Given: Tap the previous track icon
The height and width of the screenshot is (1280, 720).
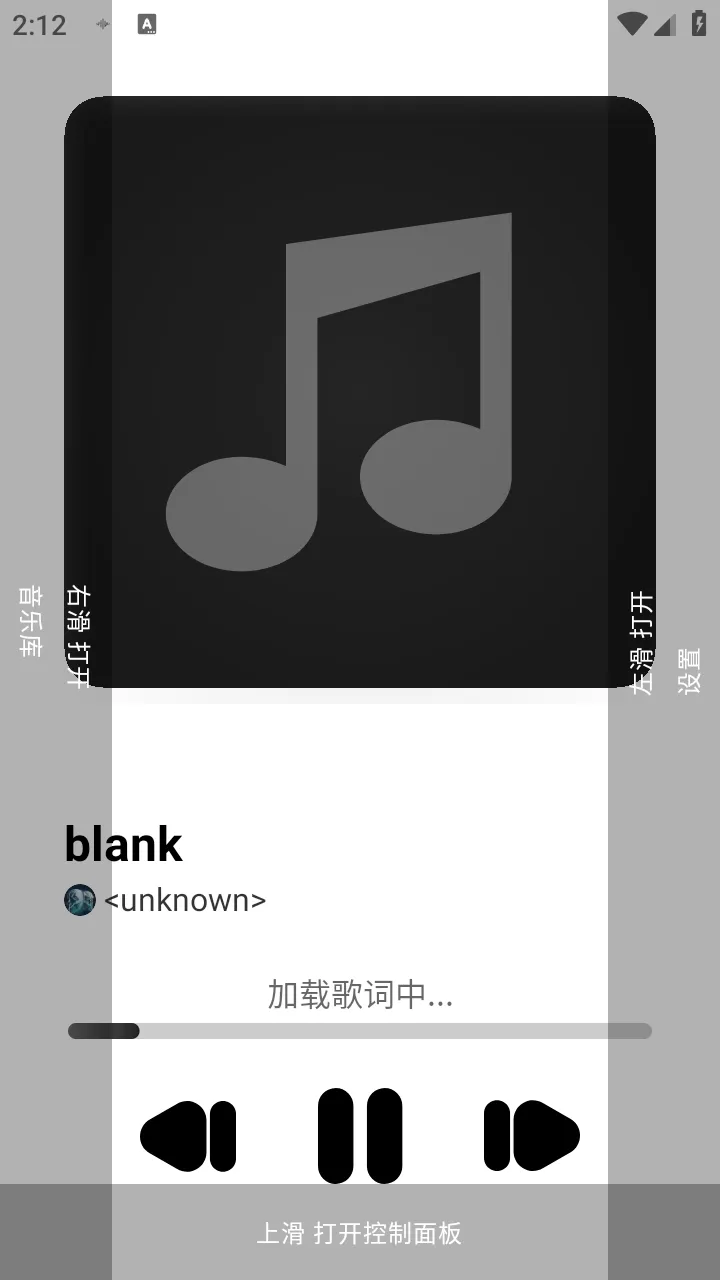Looking at the screenshot, I should point(186,1135).
